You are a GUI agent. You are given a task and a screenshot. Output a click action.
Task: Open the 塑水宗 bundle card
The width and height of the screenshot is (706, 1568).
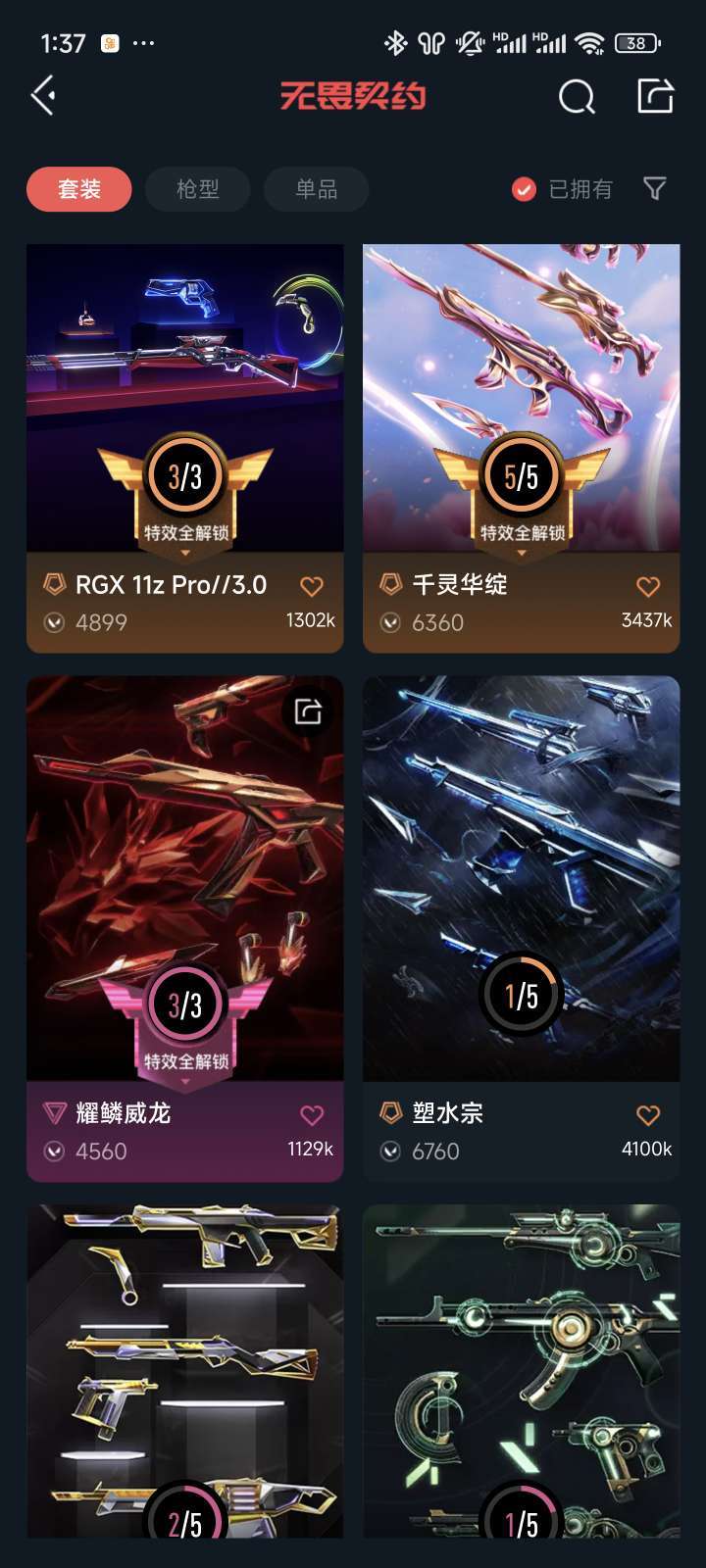[522, 928]
